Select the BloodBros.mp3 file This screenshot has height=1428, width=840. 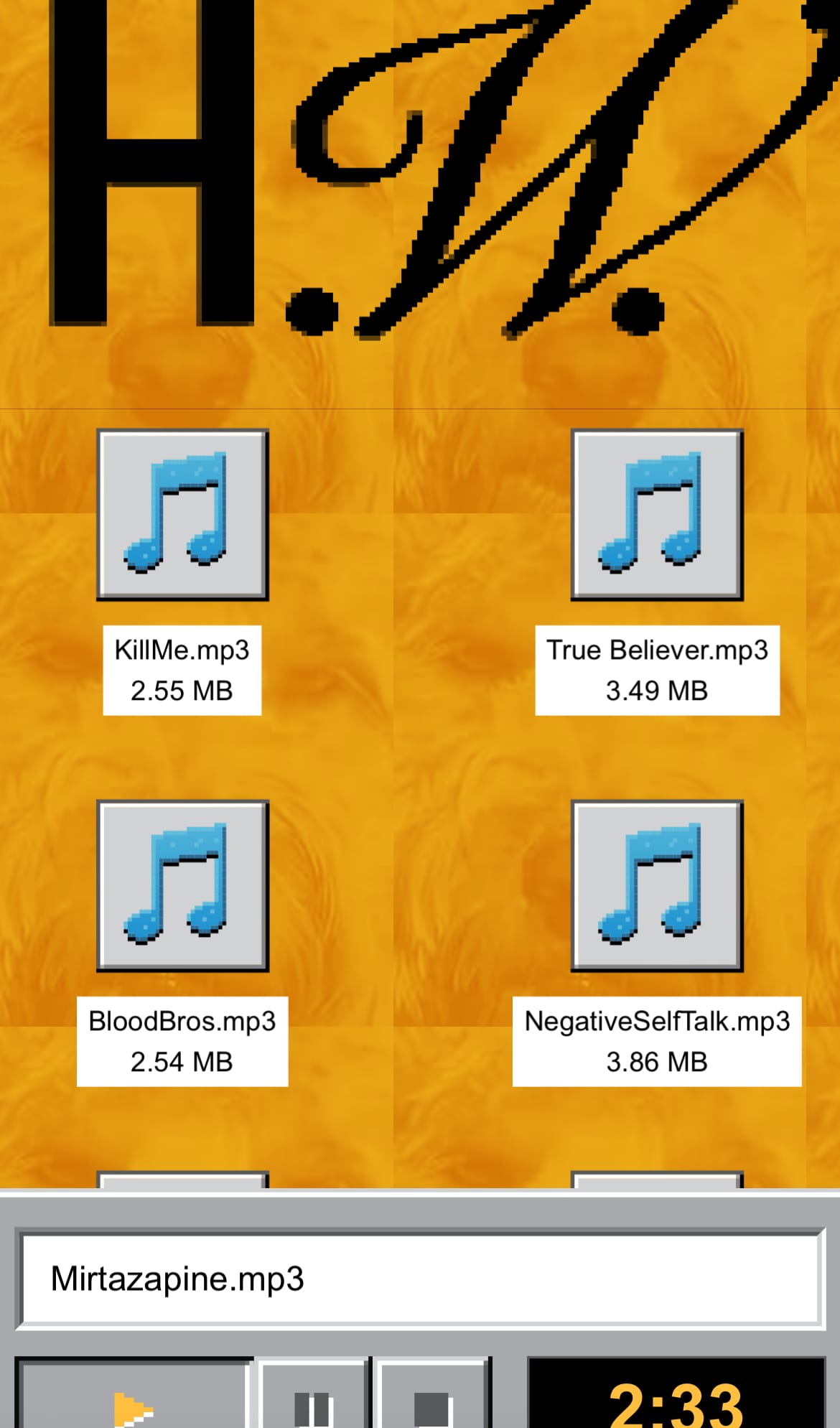point(182,885)
